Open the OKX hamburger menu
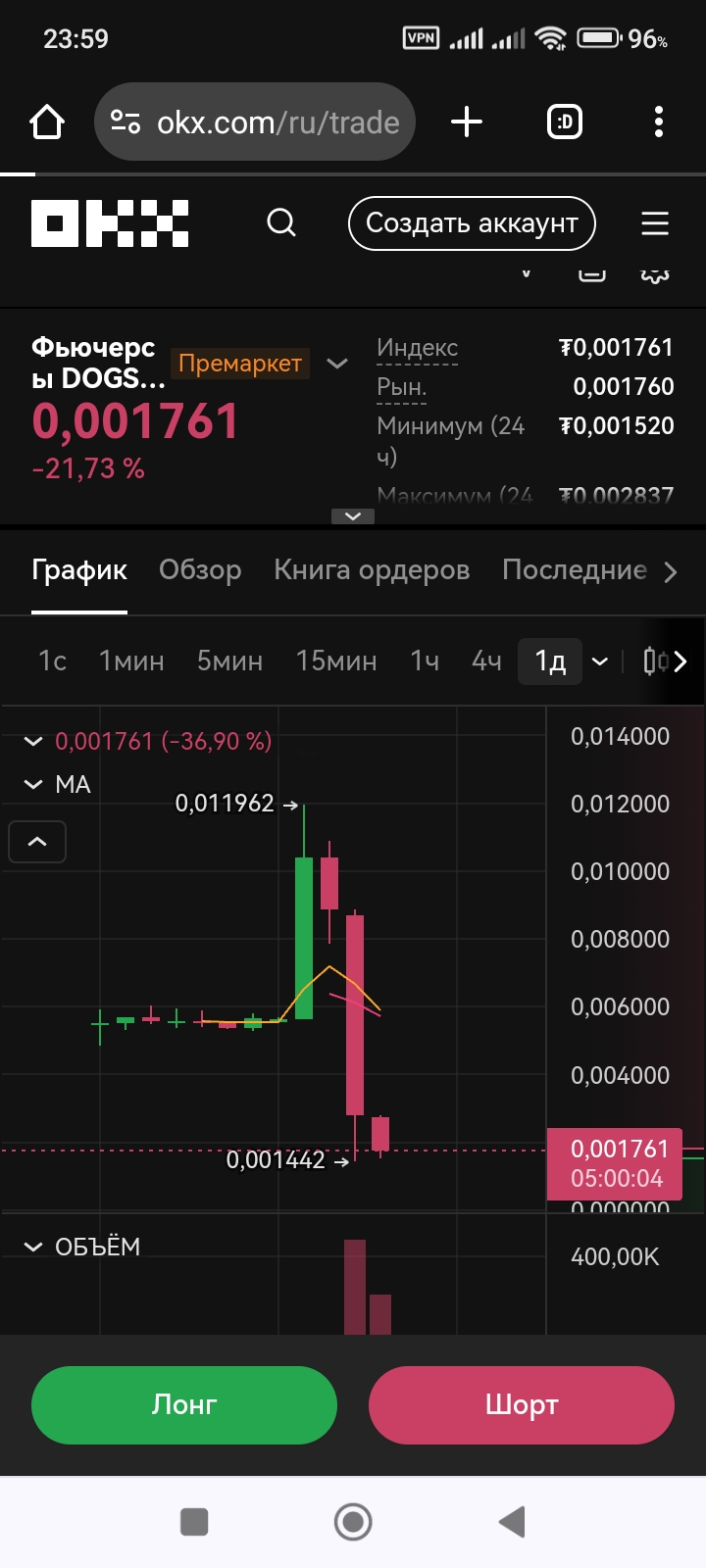Viewport: 706px width, 1568px height. pyautogui.click(x=655, y=223)
